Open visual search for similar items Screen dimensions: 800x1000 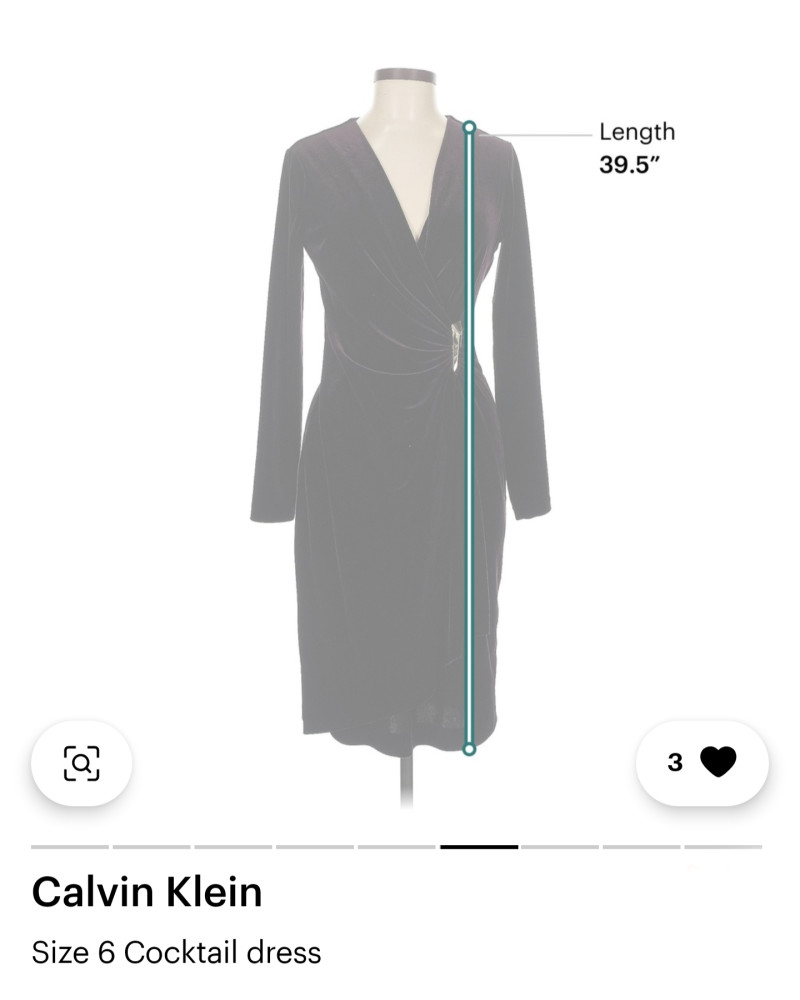tap(81, 763)
